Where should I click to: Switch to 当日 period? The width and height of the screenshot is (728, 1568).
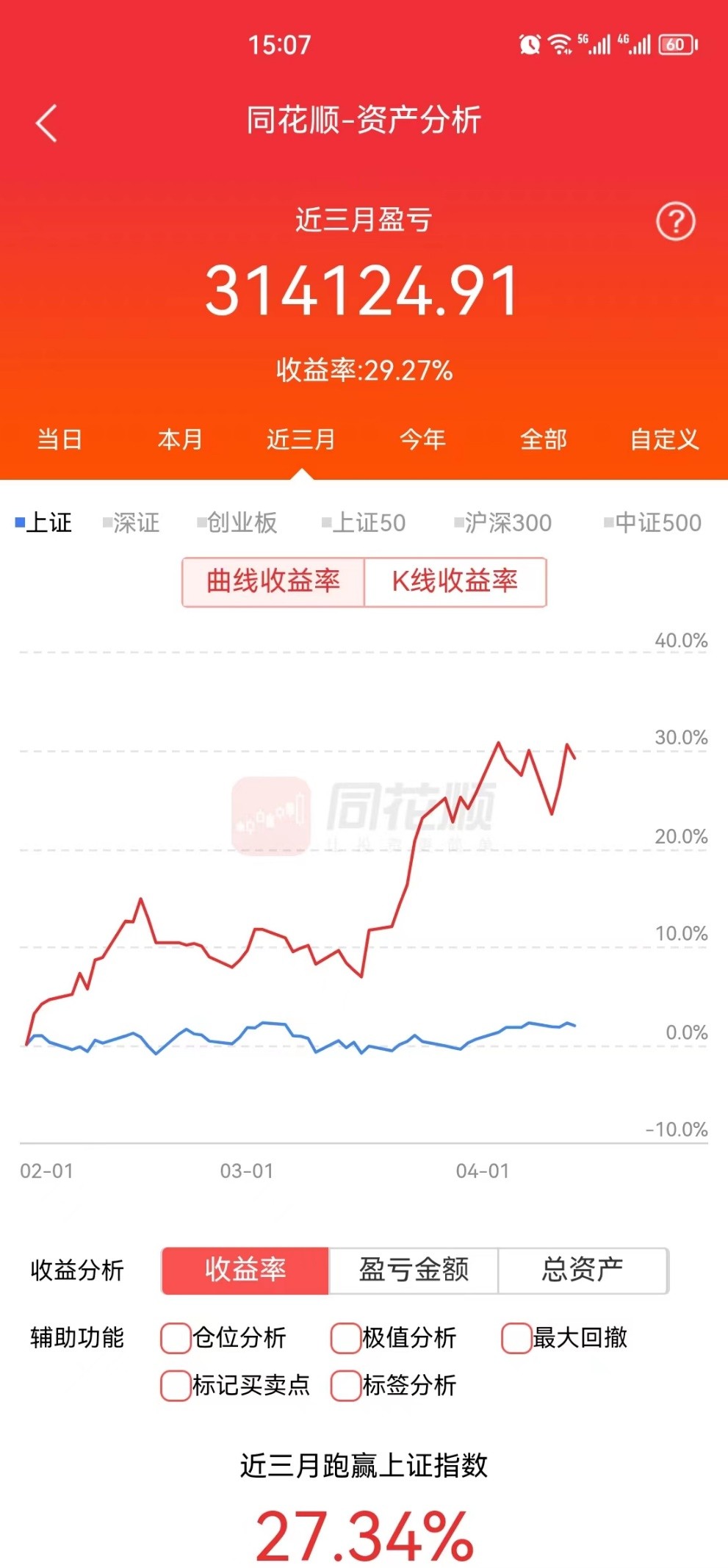pyautogui.click(x=60, y=439)
